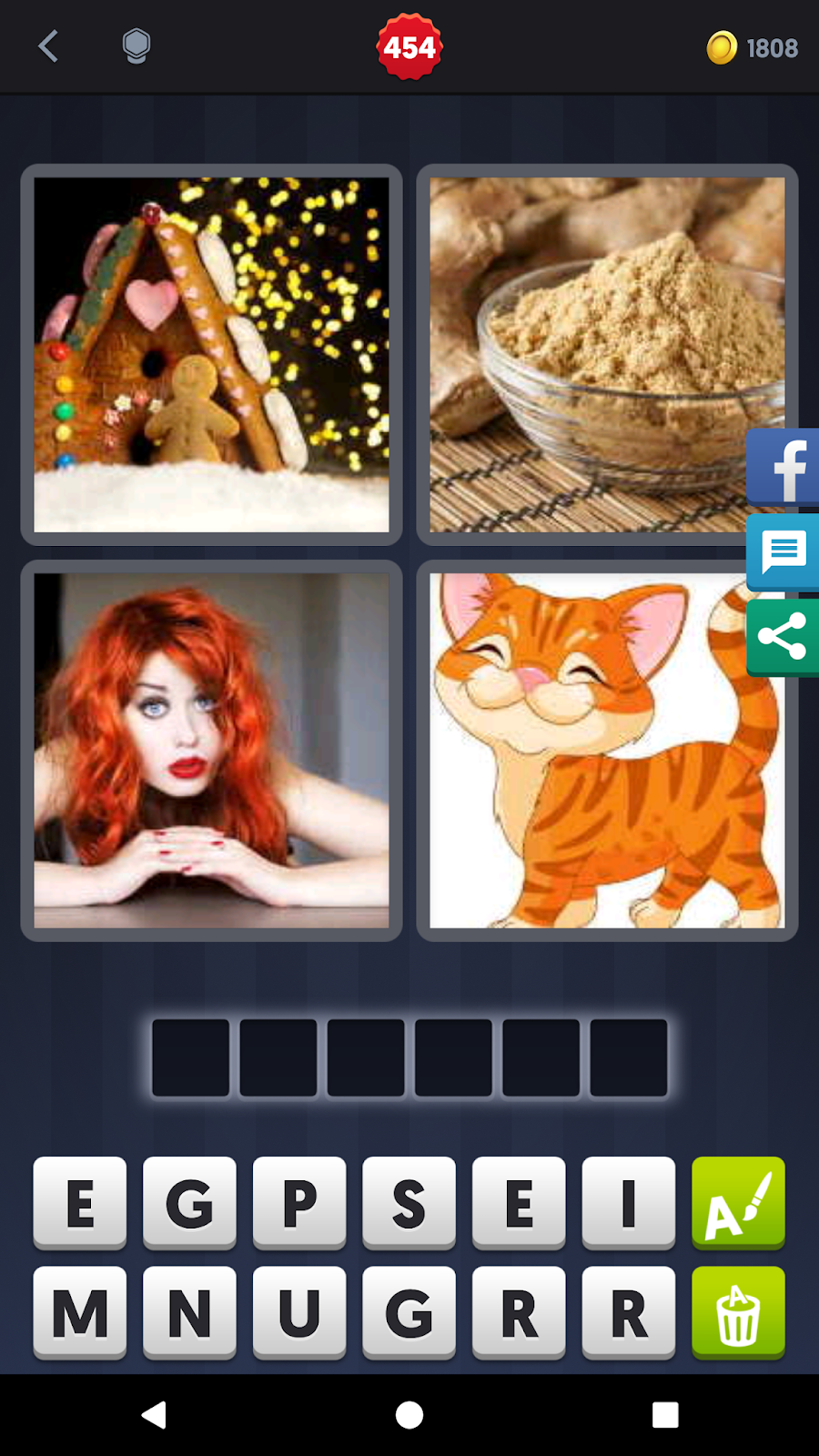The height and width of the screenshot is (1456, 819).
Task: Select the letter I tile
Action: click(629, 1203)
